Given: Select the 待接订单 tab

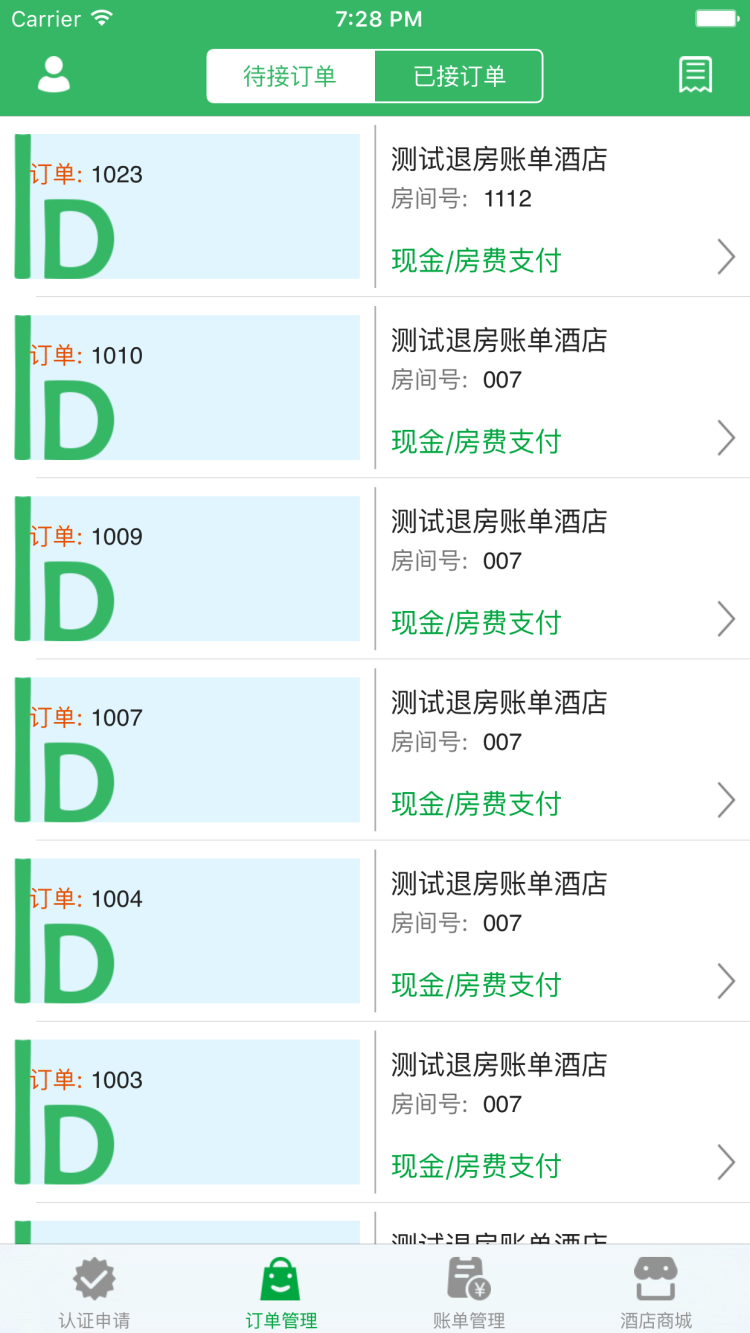Looking at the screenshot, I should [x=290, y=75].
